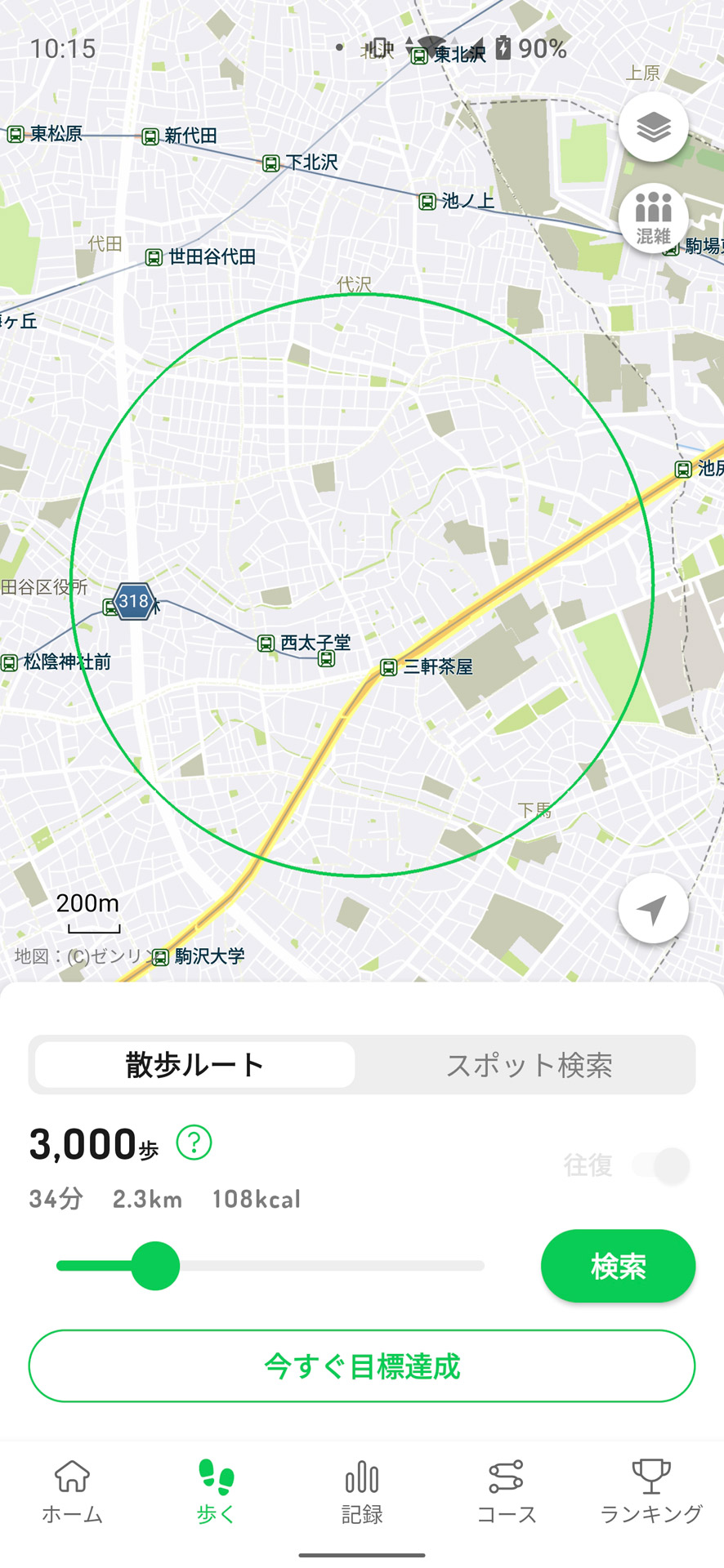Adjust the step goal slider handle

coord(155,1265)
